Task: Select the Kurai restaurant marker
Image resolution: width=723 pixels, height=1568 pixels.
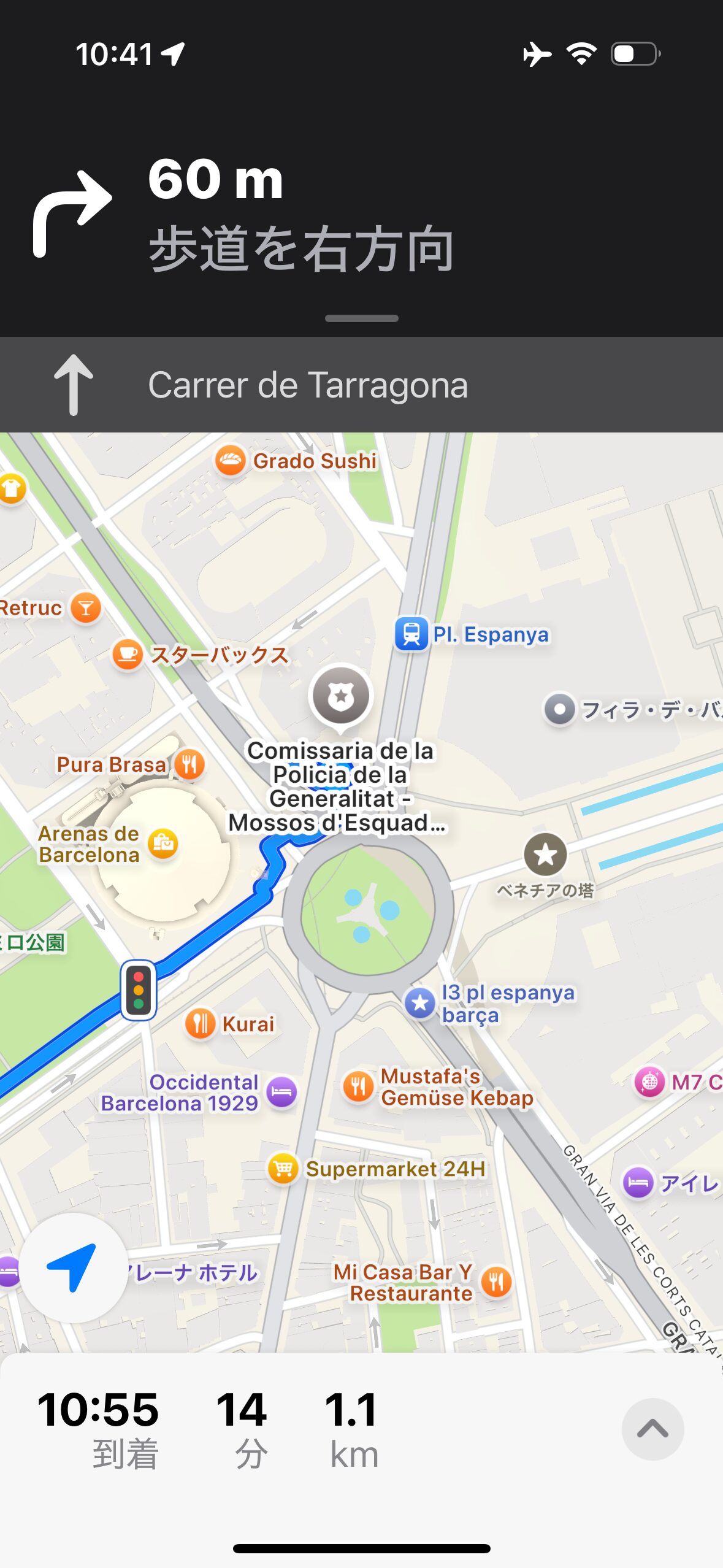Action: [x=201, y=1023]
